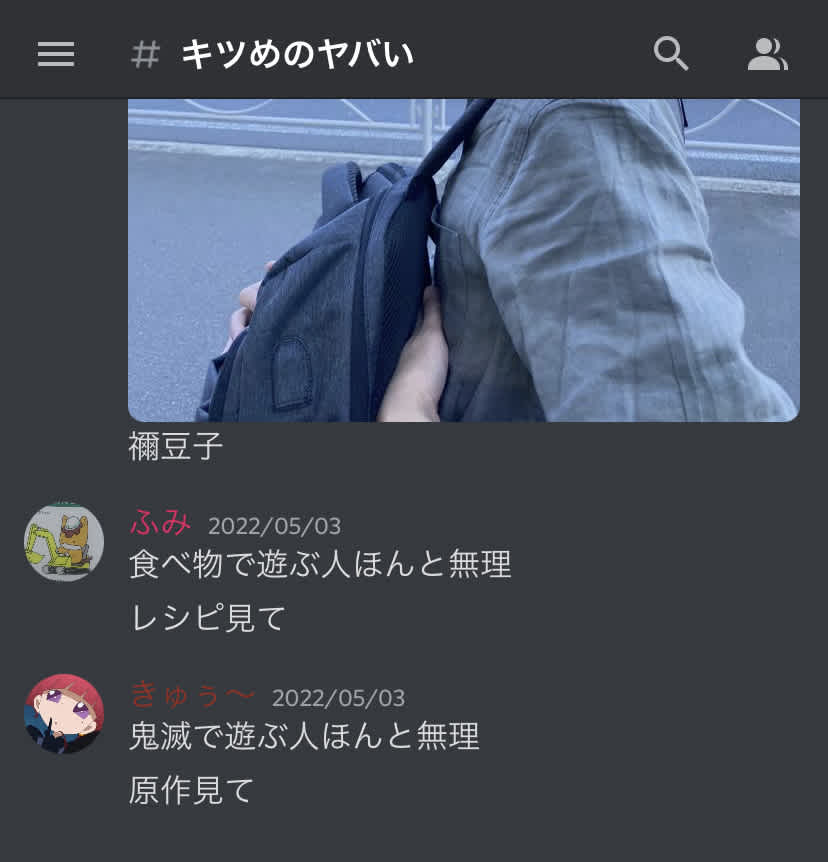Show the channel member list

click(x=767, y=54)
